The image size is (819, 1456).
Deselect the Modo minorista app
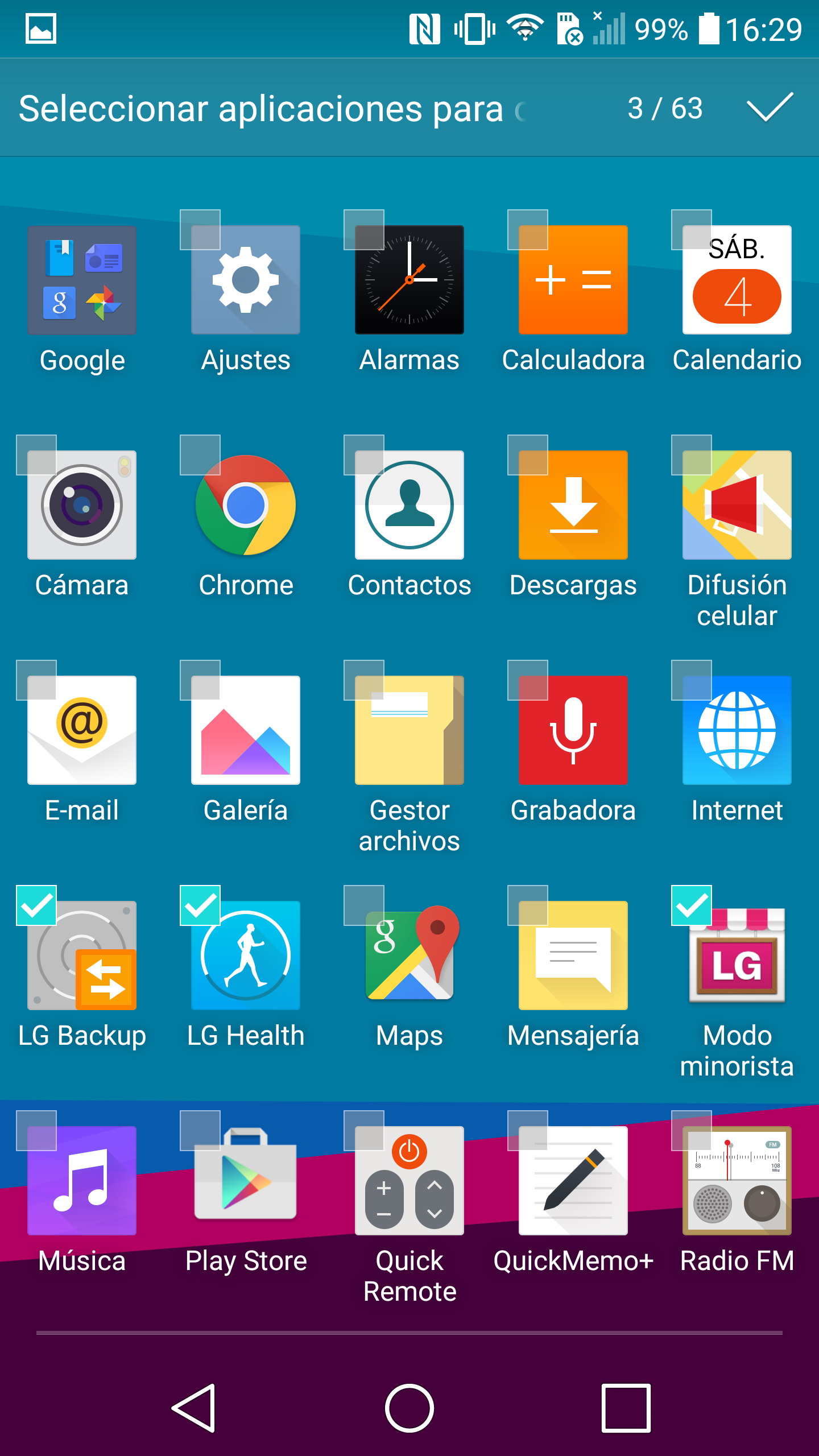tap(737, 955)
